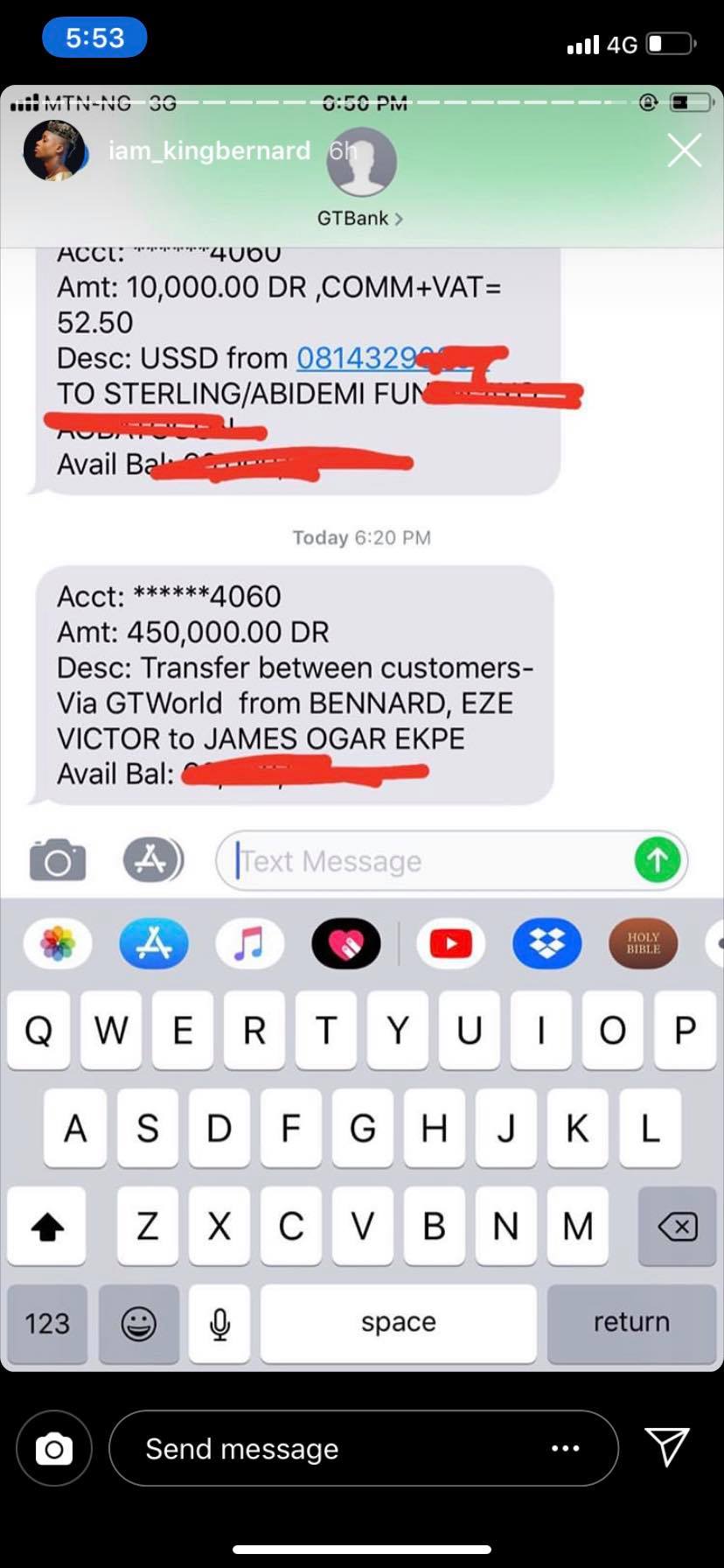Screen dimensions: 724x1568
Task: Open iam_kingbernard's profile picture
Action: tap(54, 150)
